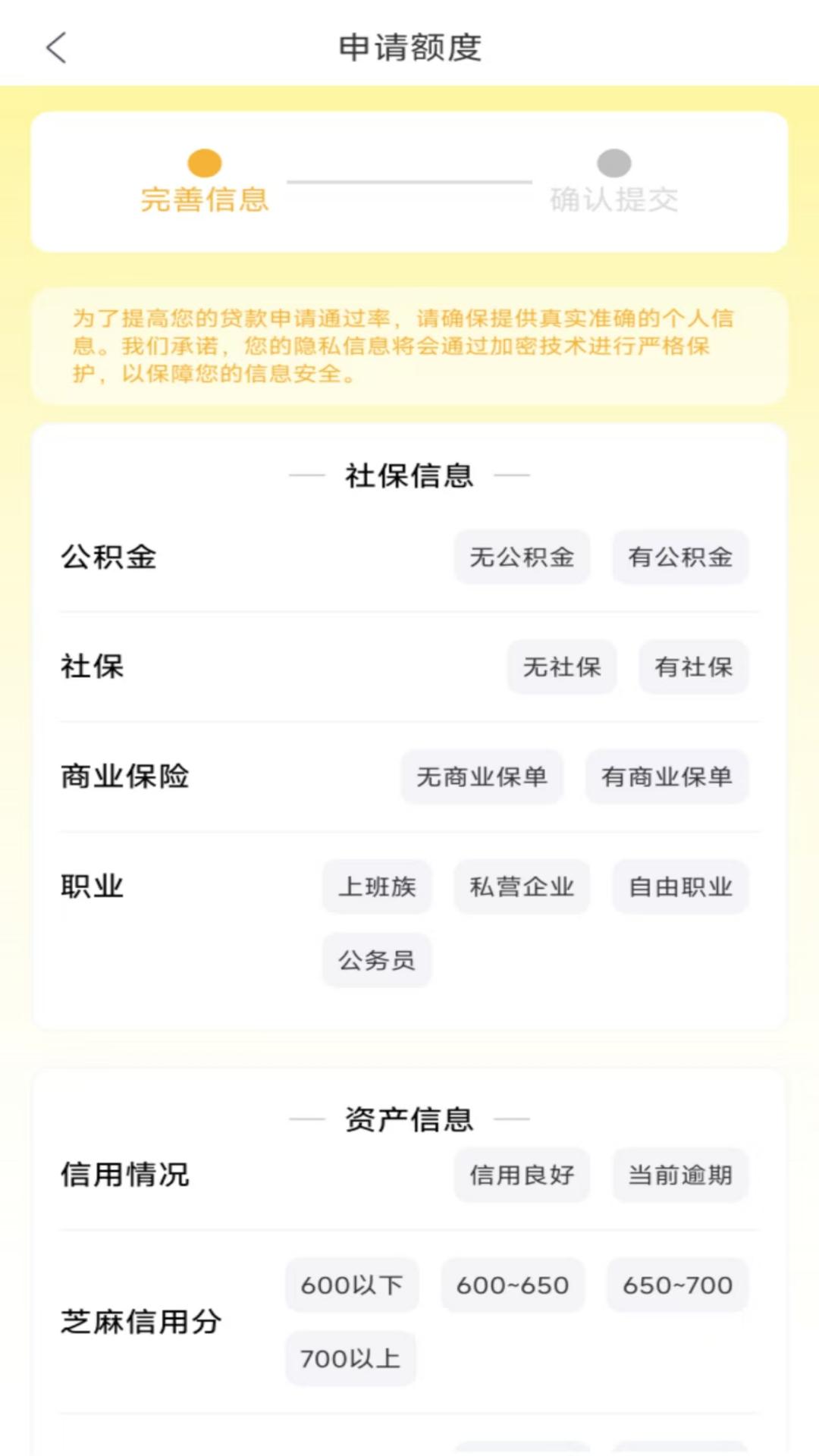The image size is (819, 1456).
Task: Select 有社保 option
Action: point(692,667)
